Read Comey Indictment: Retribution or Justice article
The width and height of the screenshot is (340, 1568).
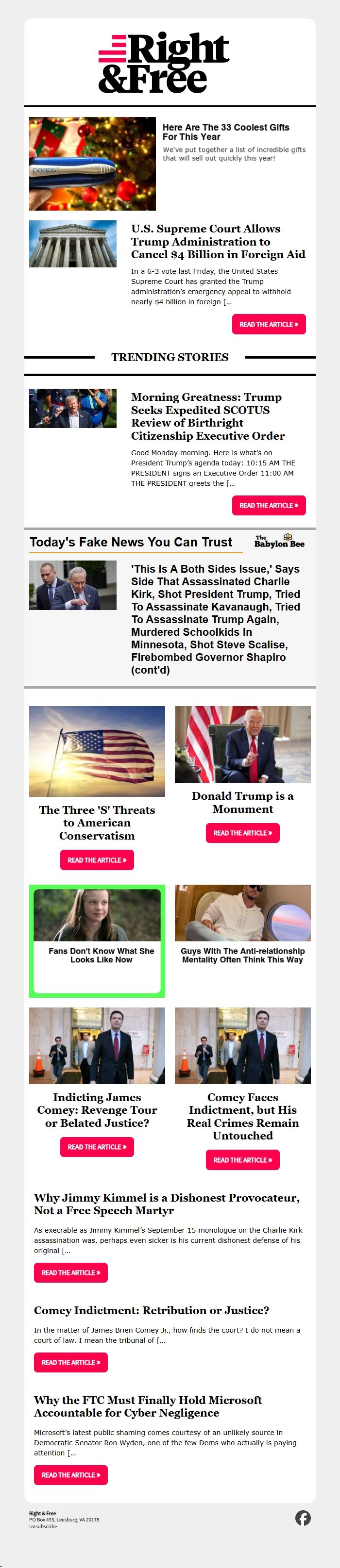click(x=71, y=1362)
